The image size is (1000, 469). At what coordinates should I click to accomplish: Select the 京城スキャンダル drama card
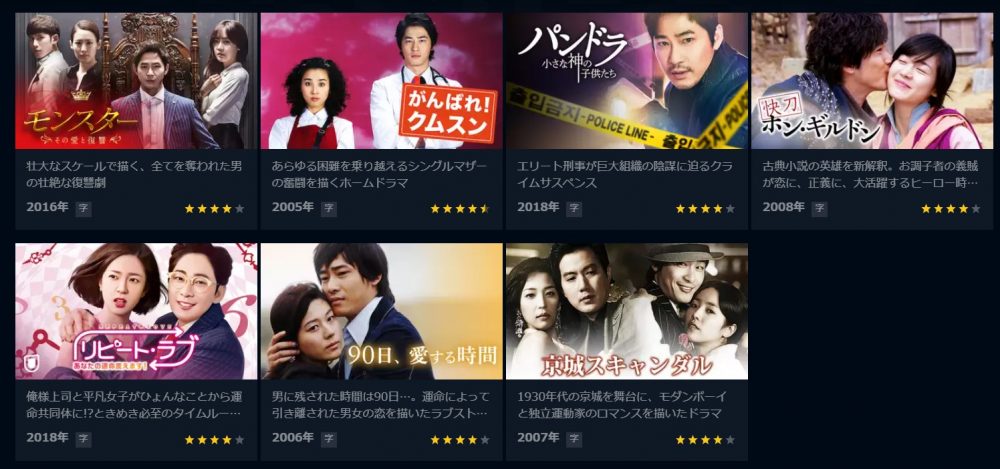pyautogui.click(x=626, y=311)
